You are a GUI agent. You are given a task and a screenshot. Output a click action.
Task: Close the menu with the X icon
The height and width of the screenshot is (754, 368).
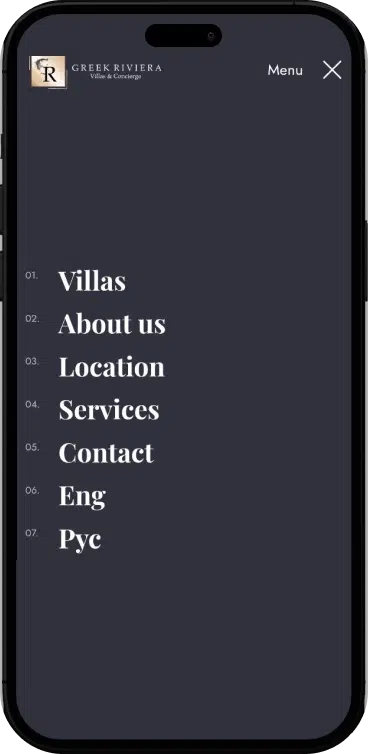click(x=332, y=70)
